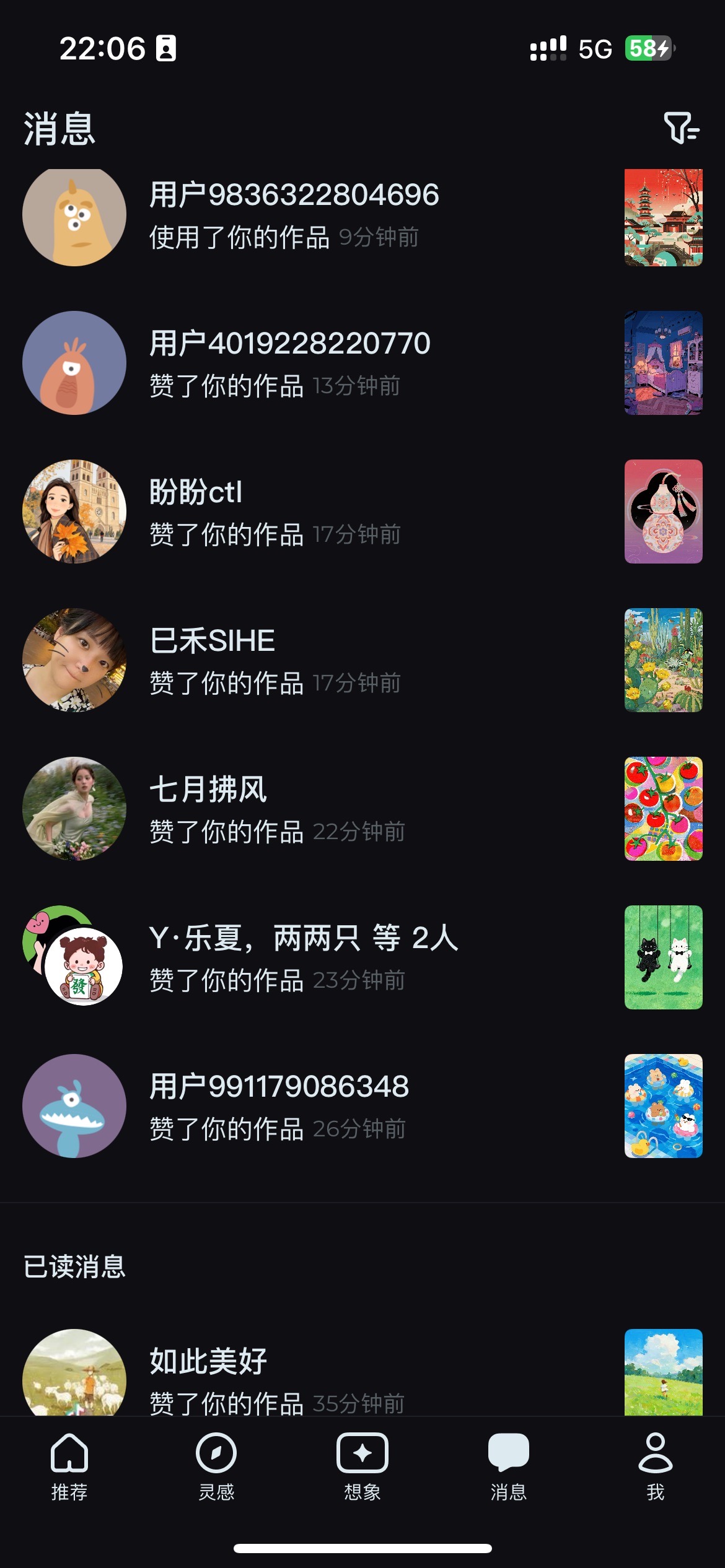Viewport: 725px width, 1568px height.
Task: Open the two cats artwork thumbnail
Action: coord(663,957)
